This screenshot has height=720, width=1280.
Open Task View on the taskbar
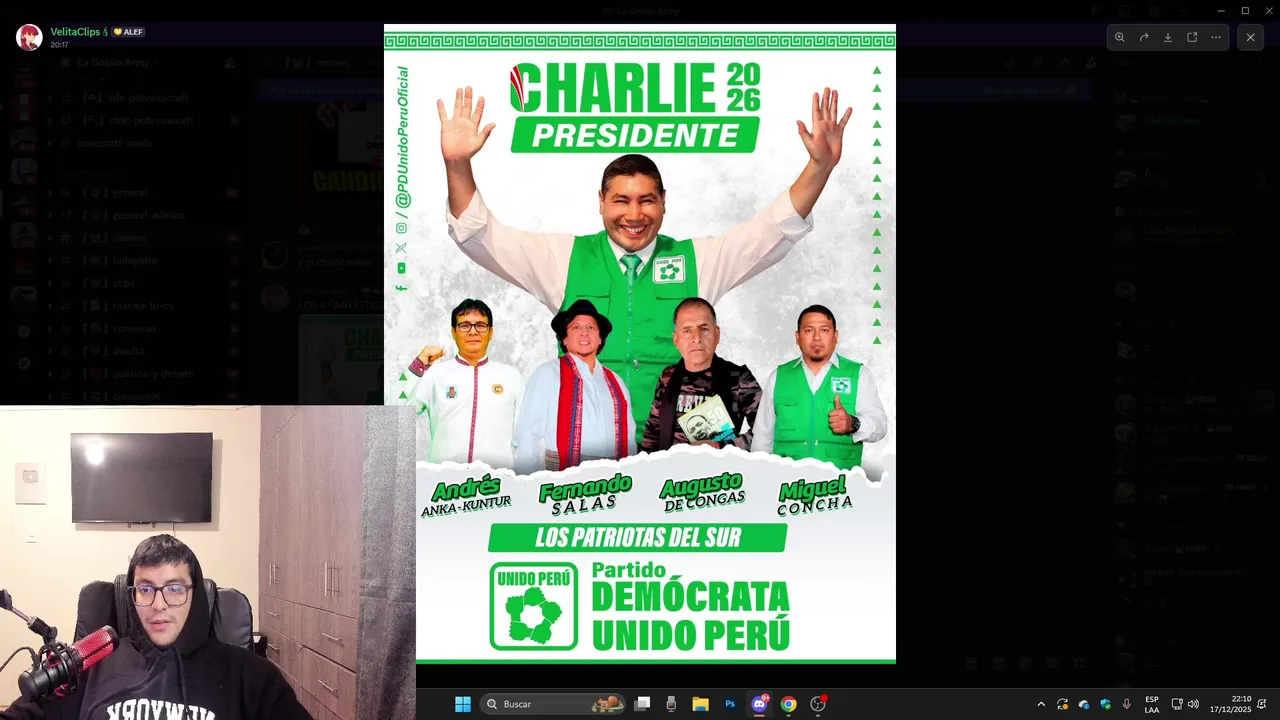[642, 704]
